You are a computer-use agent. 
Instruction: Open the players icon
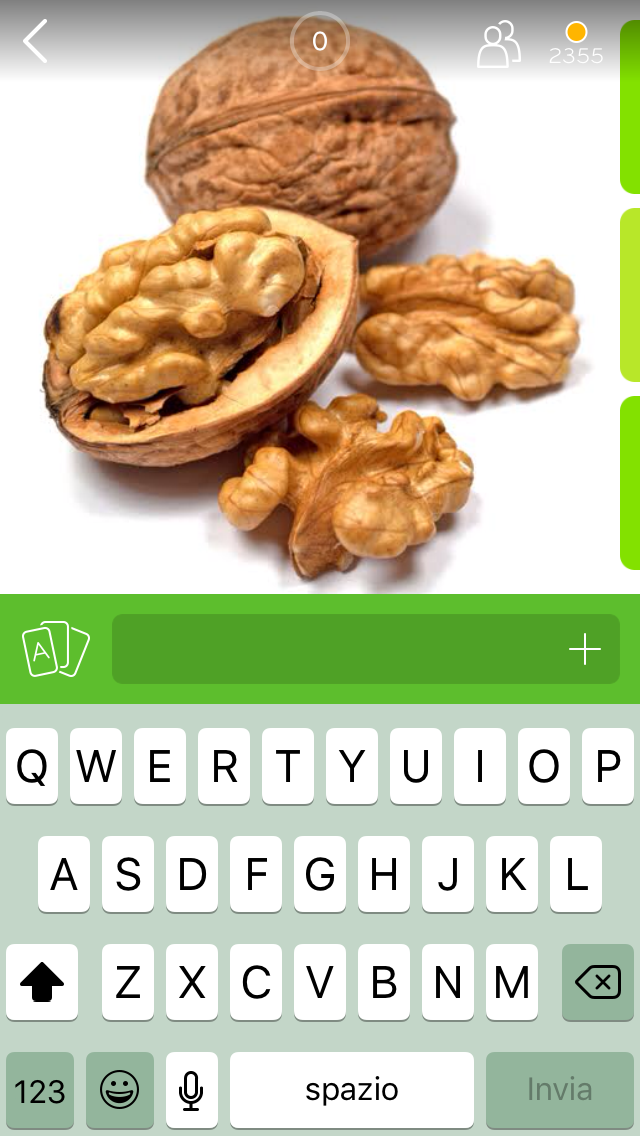click(x=498, y=45)
